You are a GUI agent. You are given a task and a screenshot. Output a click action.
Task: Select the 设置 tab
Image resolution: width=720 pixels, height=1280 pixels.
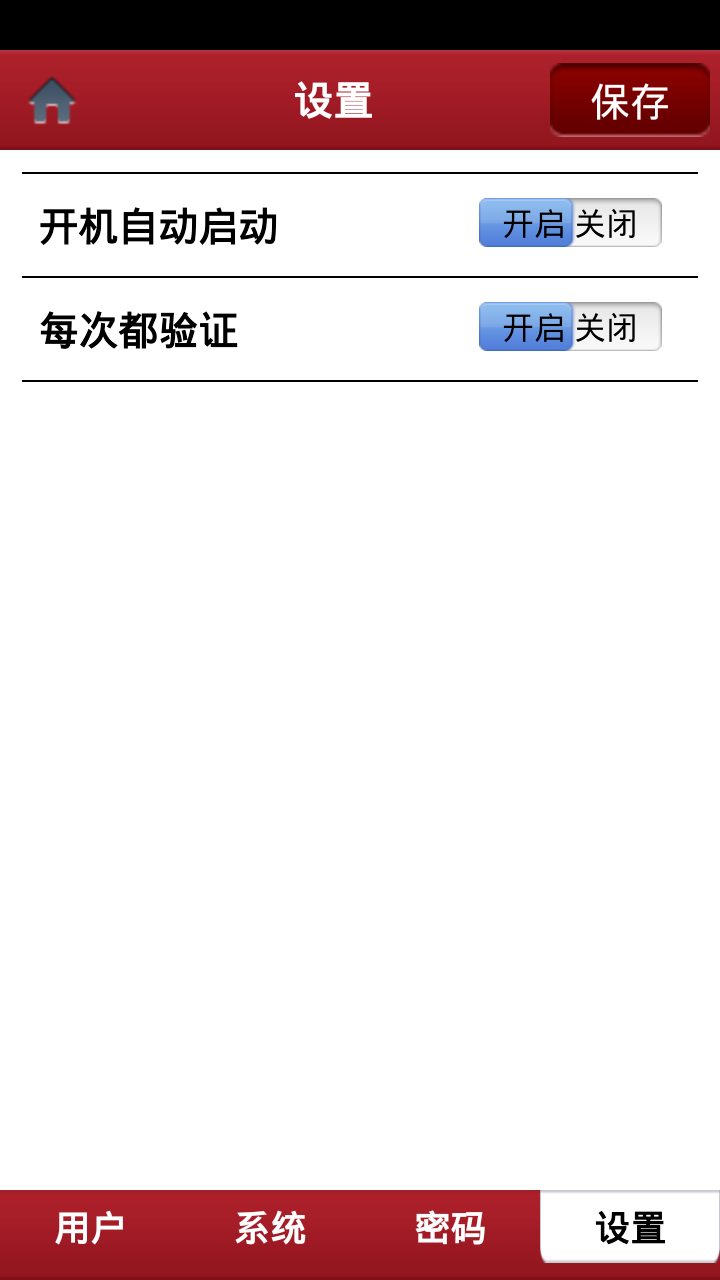[630, 1228]
